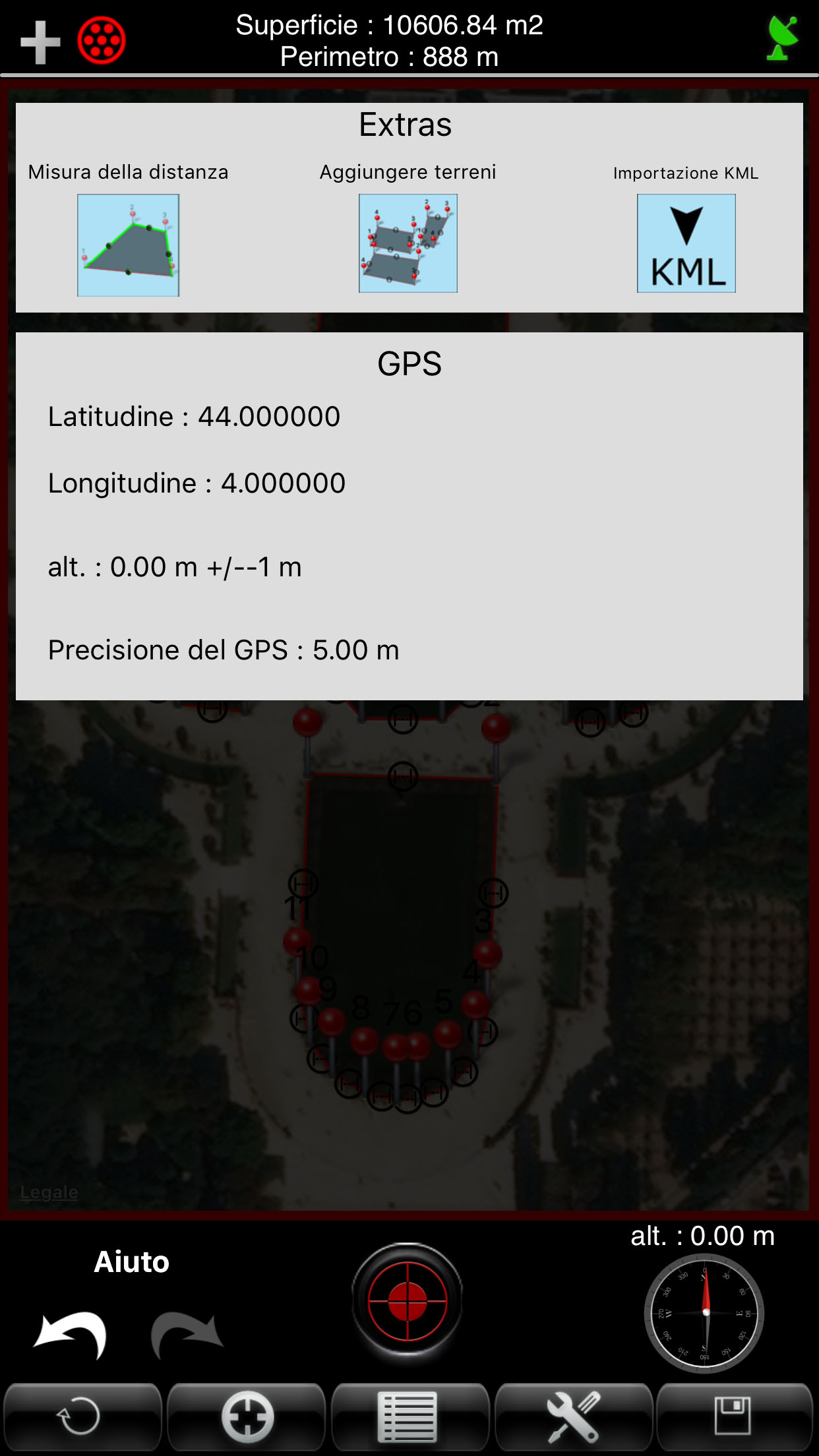This screenshot has width=819, height=1456.
Task: Open Aiuto help
Action: (132, 1262)
